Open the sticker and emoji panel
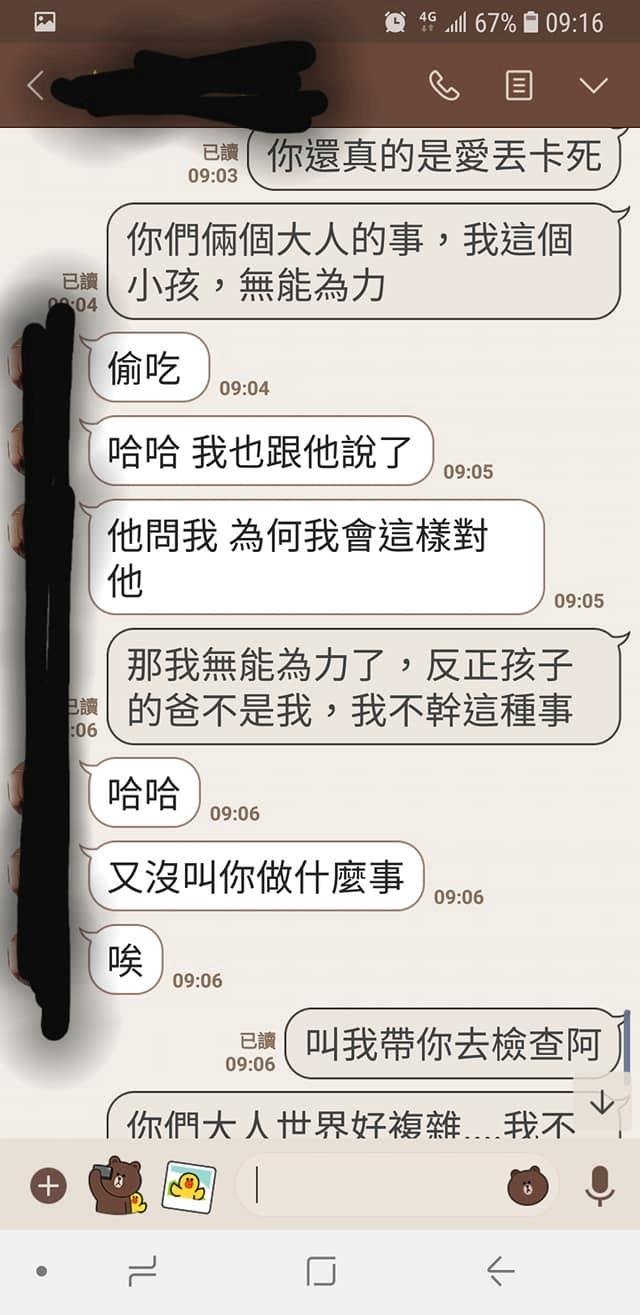The height and width of the screenshot is (1315, 640). (x=527, y=1186)
